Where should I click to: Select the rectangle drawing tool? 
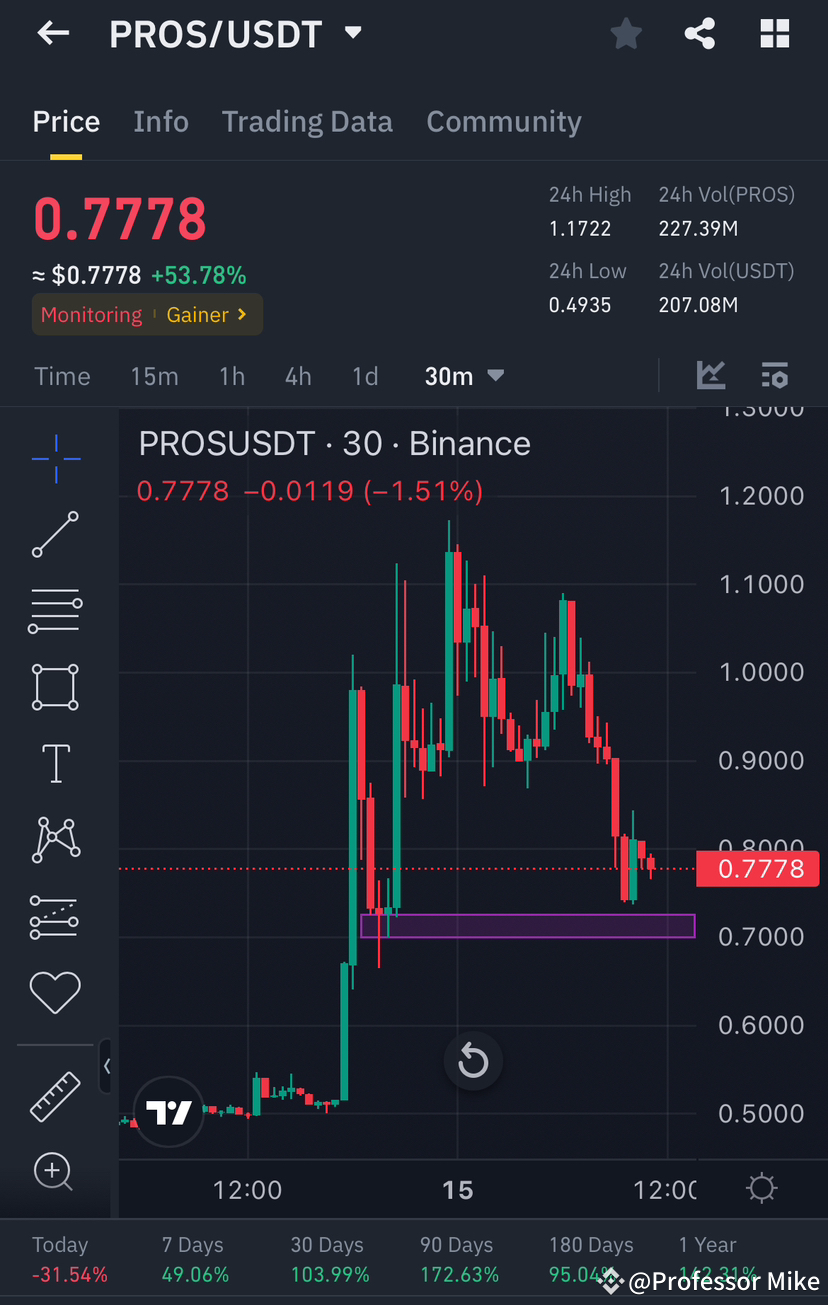tap(55, 687)
